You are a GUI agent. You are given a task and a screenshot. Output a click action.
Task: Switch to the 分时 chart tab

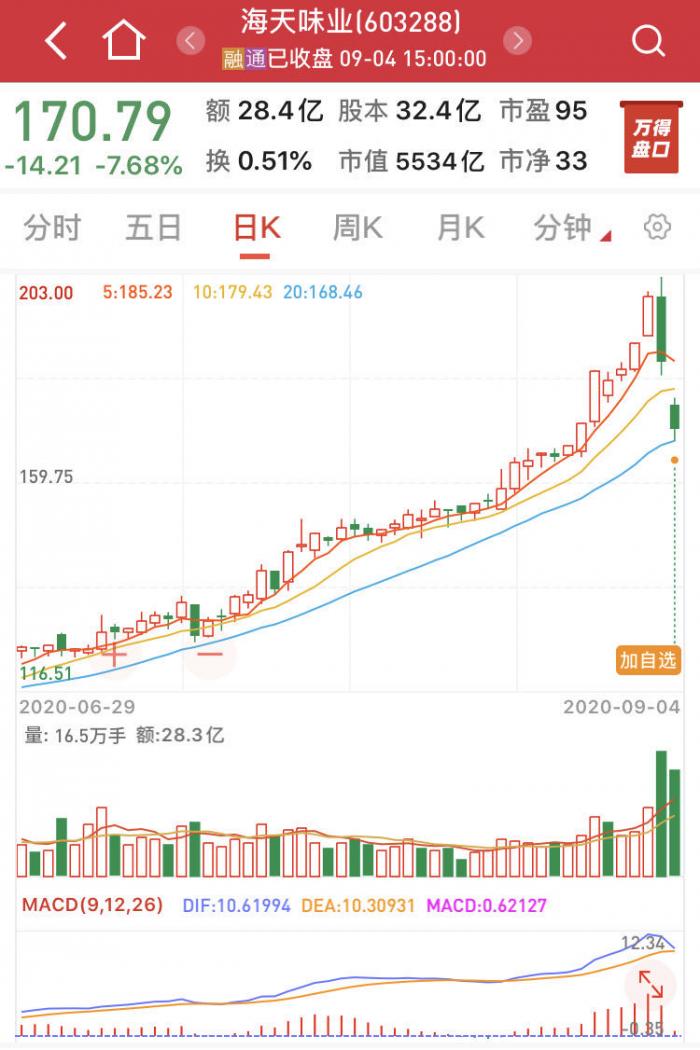click(x=52, y=228)
